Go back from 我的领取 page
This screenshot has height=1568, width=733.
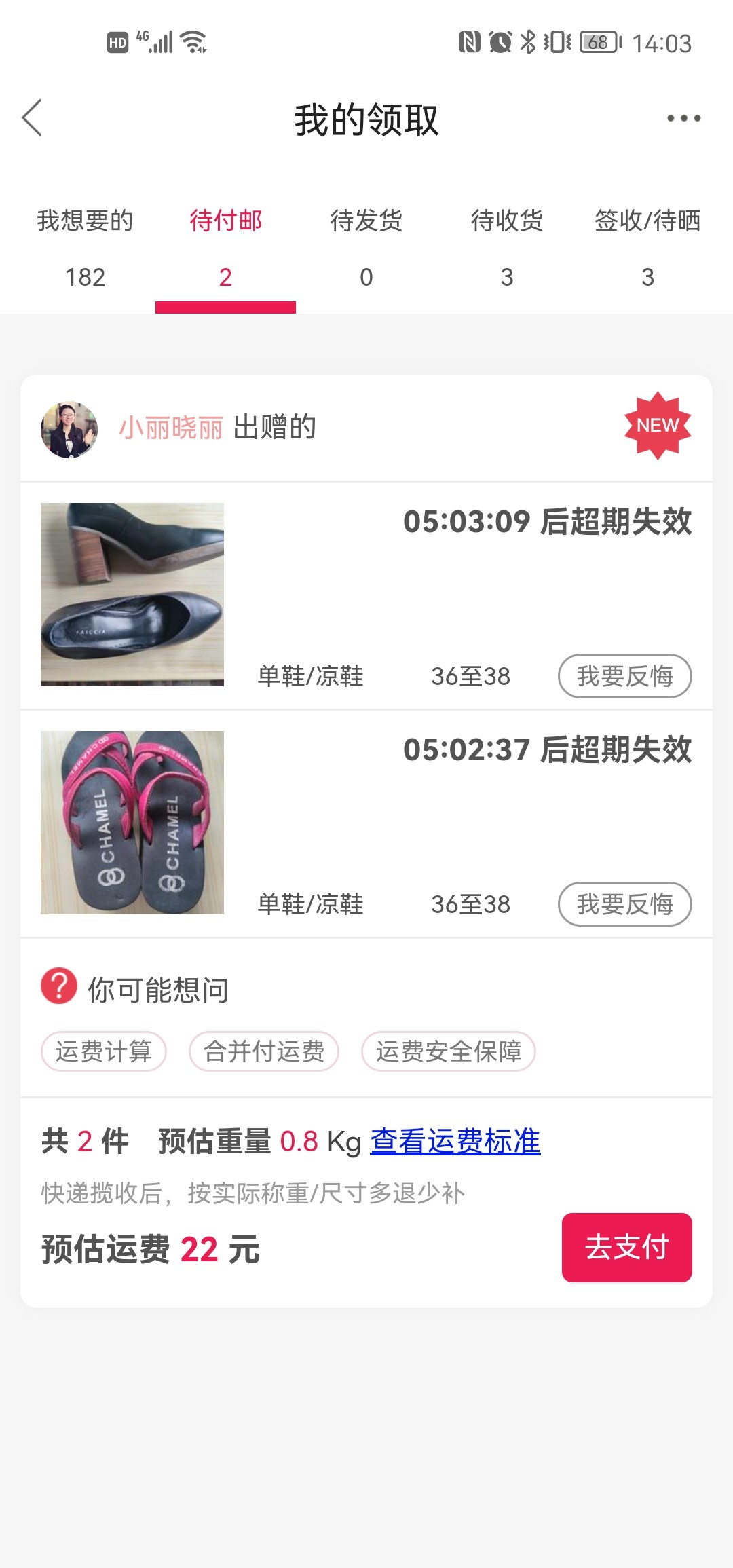32,118
